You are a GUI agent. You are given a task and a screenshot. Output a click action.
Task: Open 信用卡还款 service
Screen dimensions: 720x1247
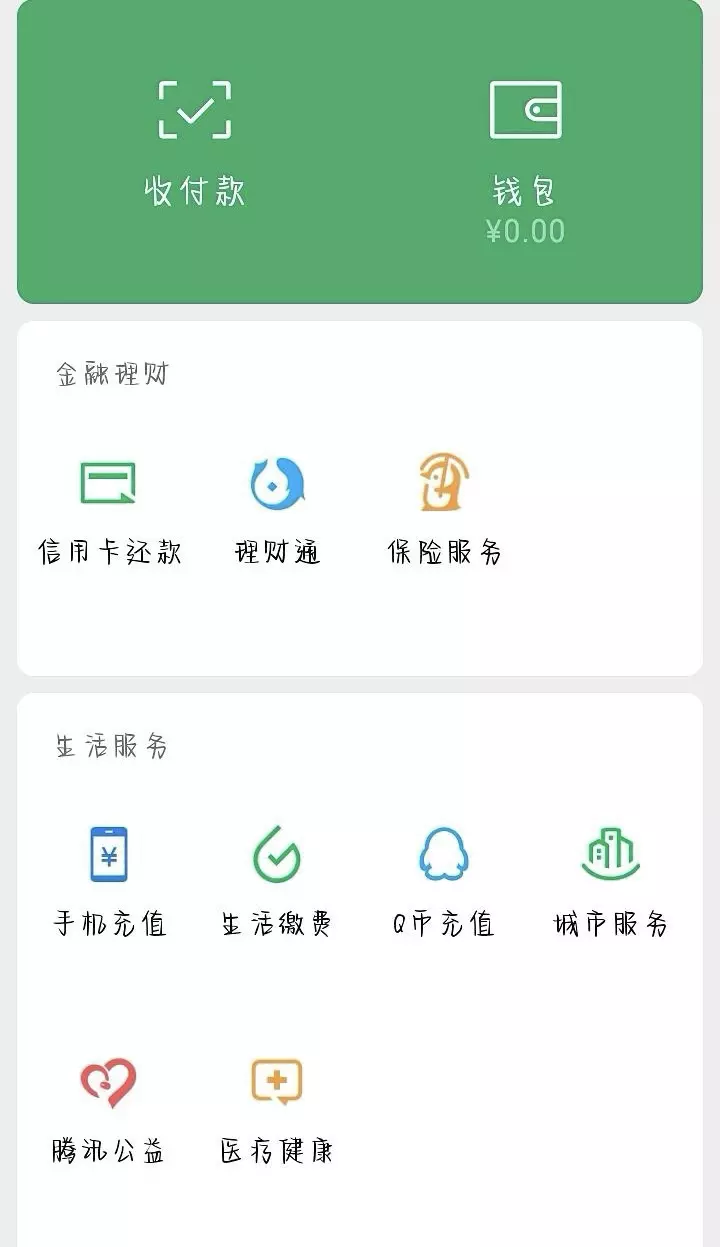click(109, 509)
